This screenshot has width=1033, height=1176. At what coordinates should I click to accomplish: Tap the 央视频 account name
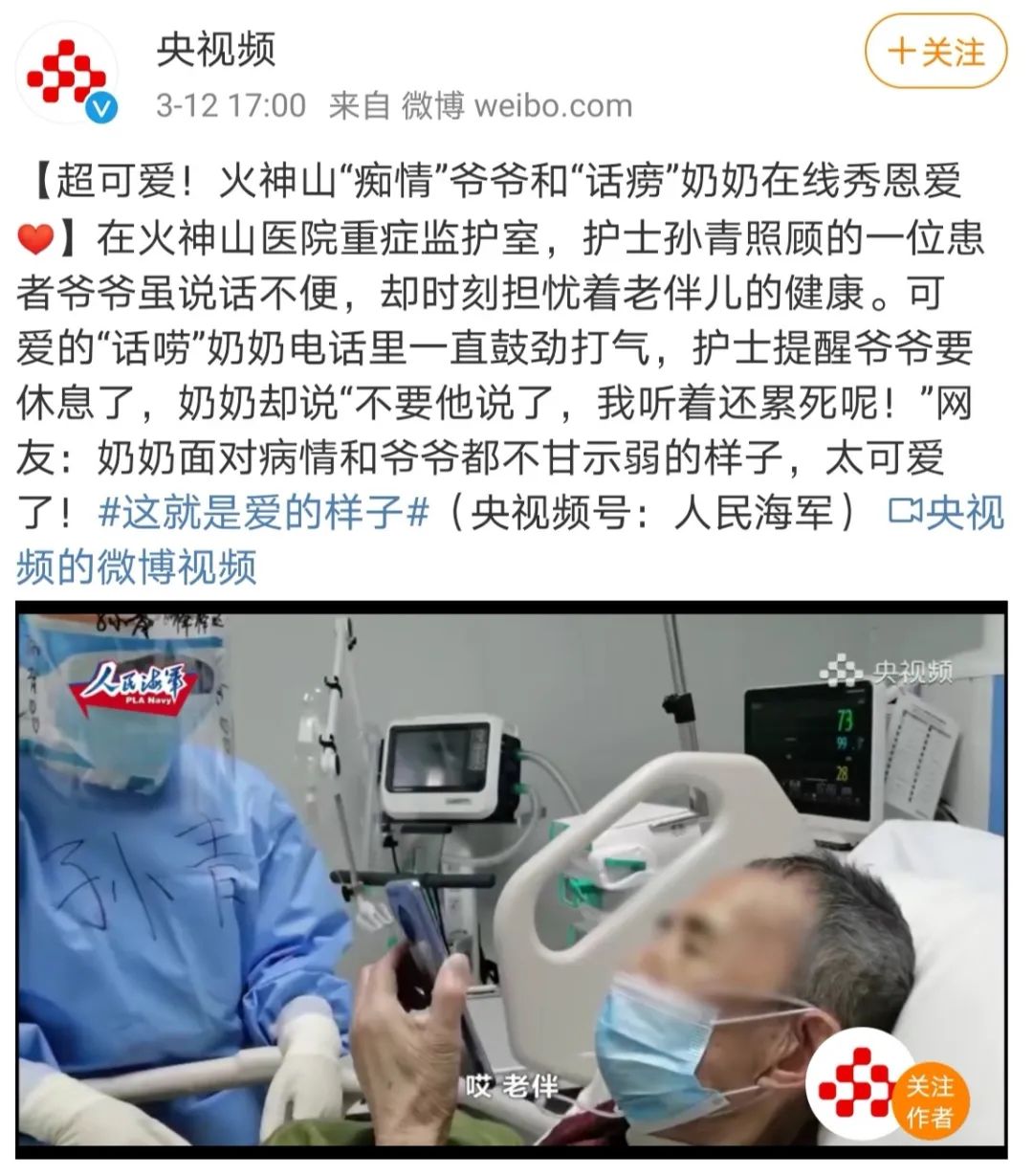click(216, 50)
